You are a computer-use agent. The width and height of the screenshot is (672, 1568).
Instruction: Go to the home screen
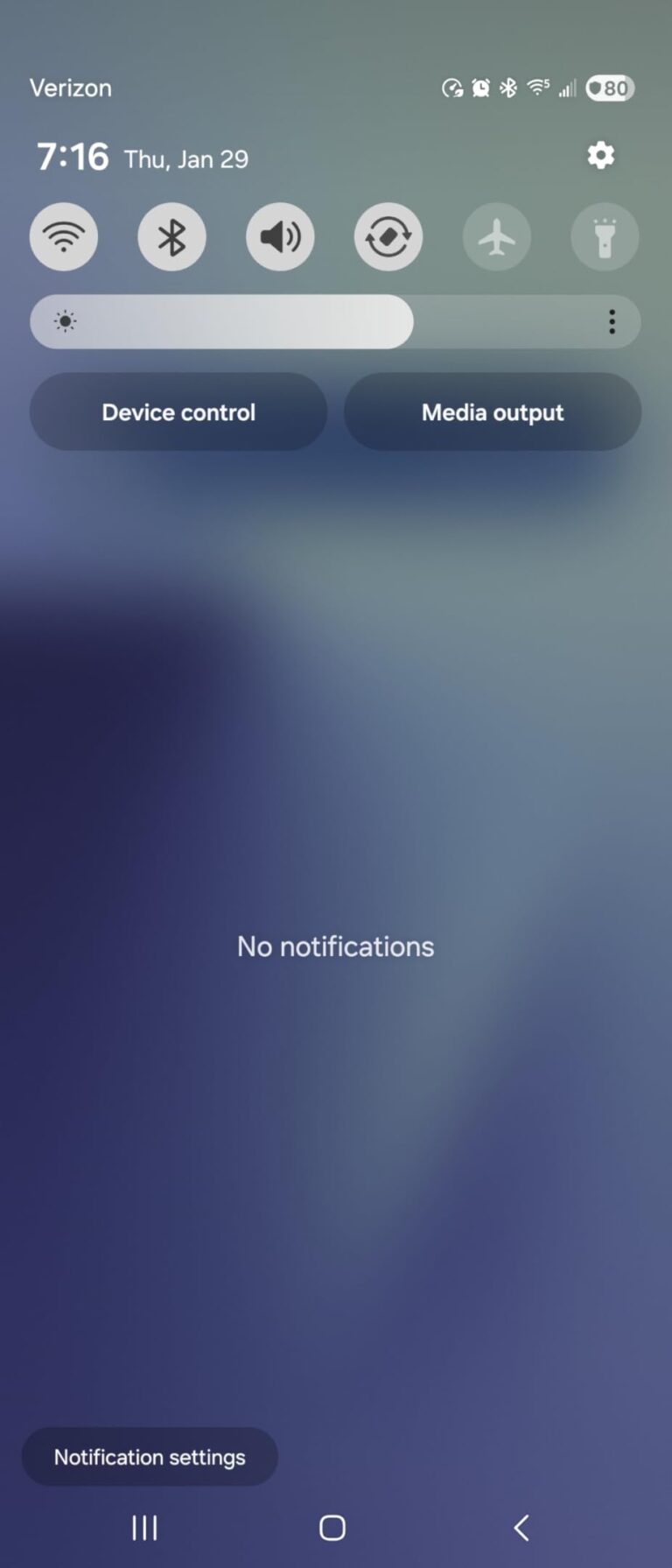332,1528
